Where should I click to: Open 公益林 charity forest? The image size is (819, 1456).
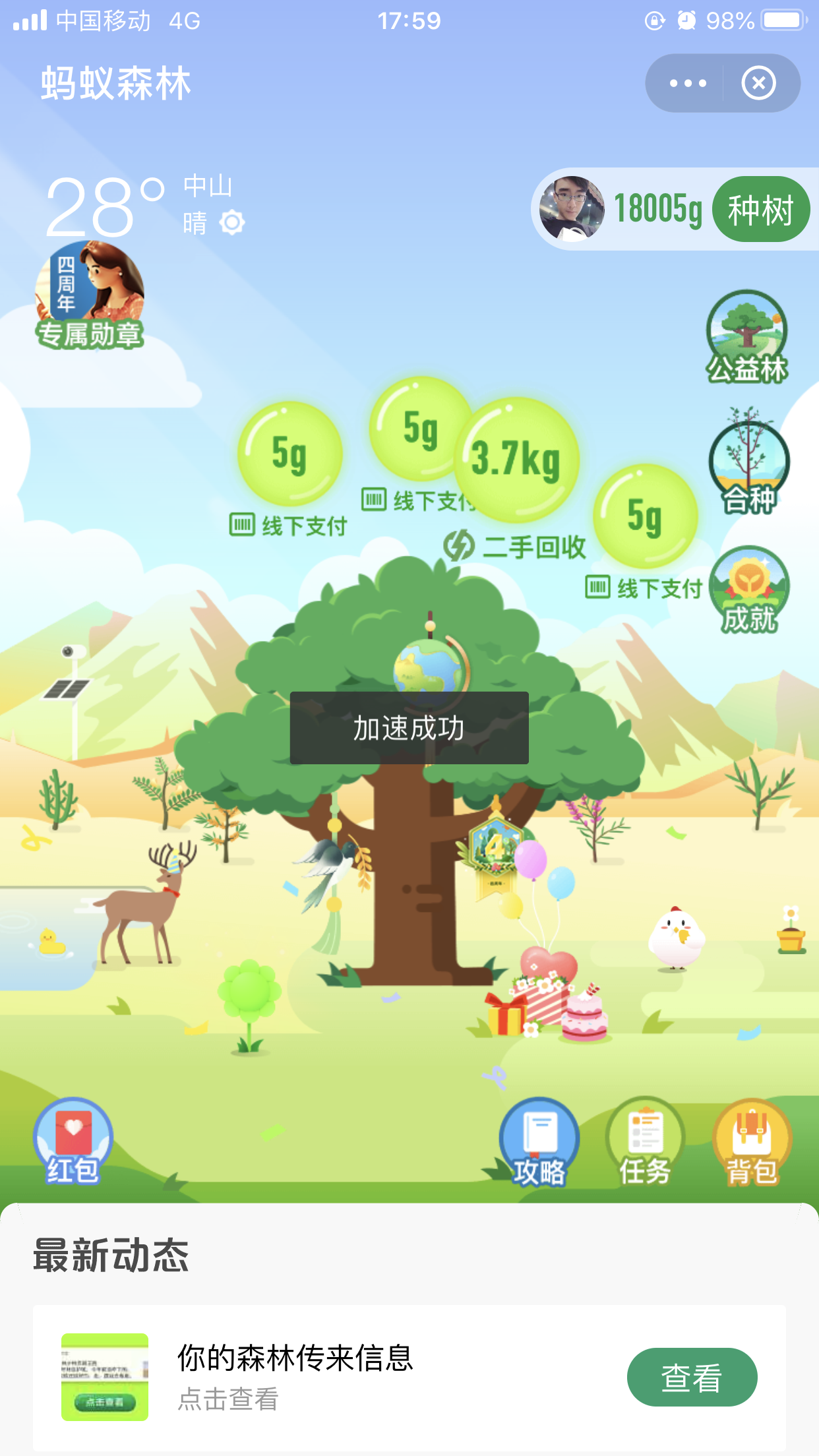point(747,337)
